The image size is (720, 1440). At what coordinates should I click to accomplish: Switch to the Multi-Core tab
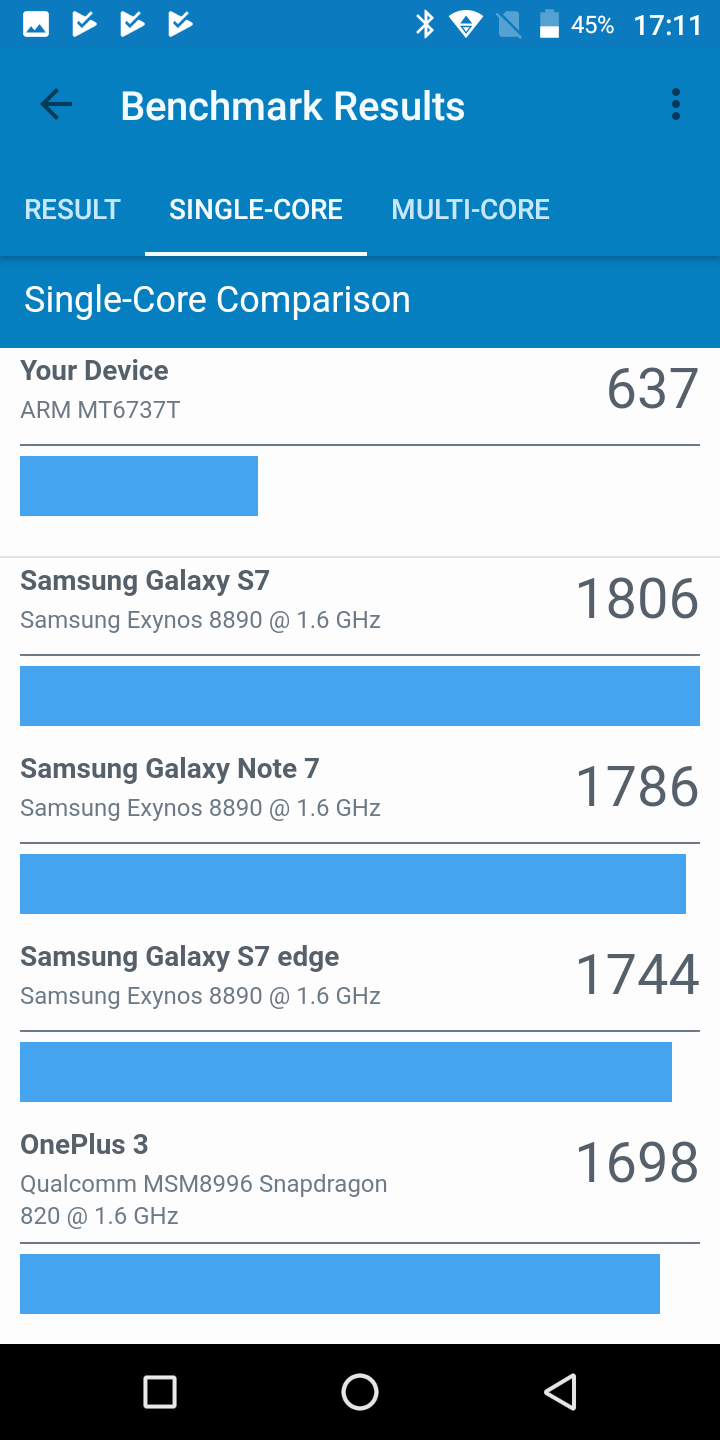pos(471,209)
